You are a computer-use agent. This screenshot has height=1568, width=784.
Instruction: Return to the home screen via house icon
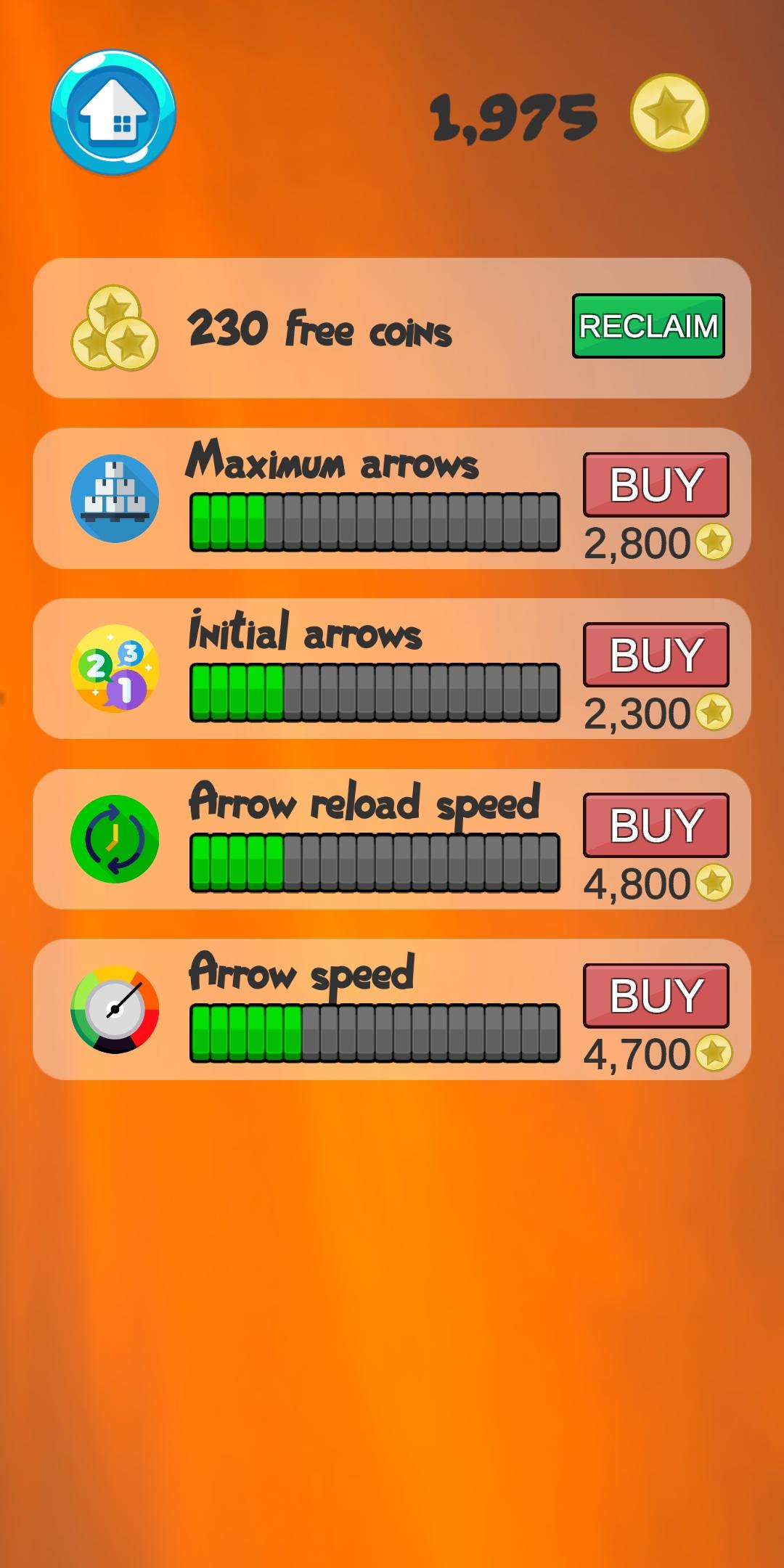click(x=113, y=113)
